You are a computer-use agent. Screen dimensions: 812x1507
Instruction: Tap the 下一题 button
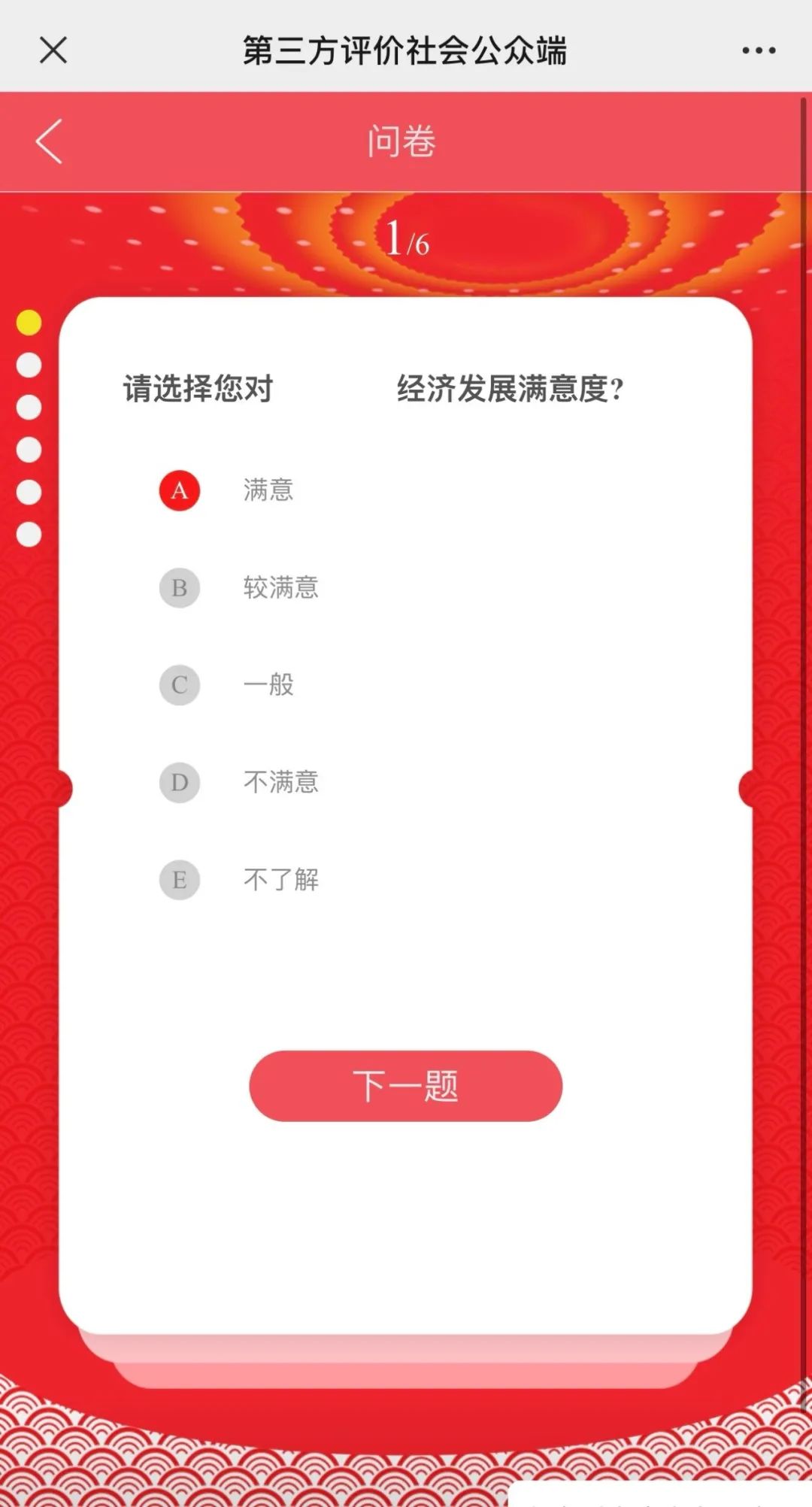(x=405, y=1086)
